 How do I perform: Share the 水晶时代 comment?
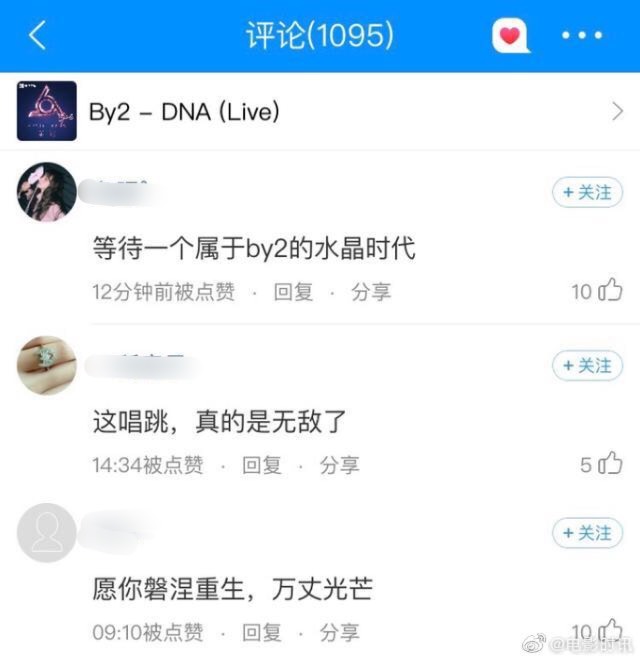(371, 292)
